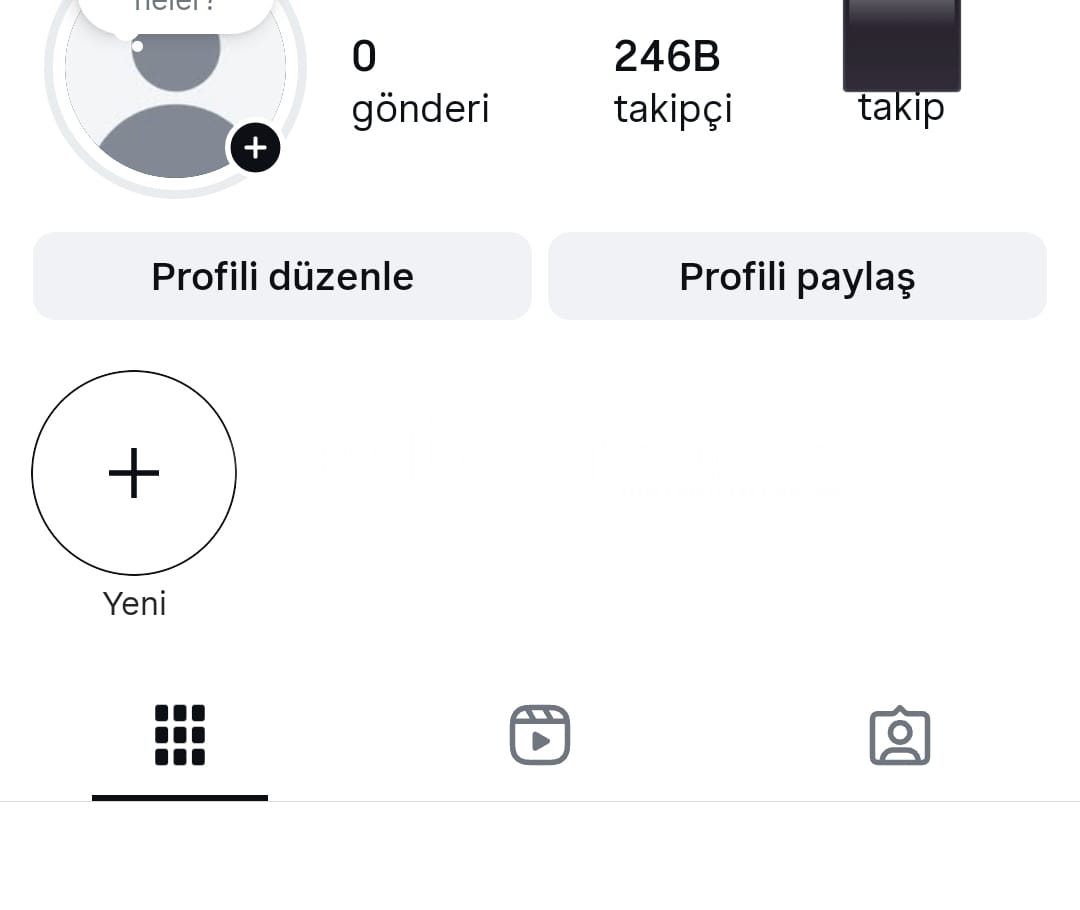Tap the Profili düzenle button

[x=282, y=277]
